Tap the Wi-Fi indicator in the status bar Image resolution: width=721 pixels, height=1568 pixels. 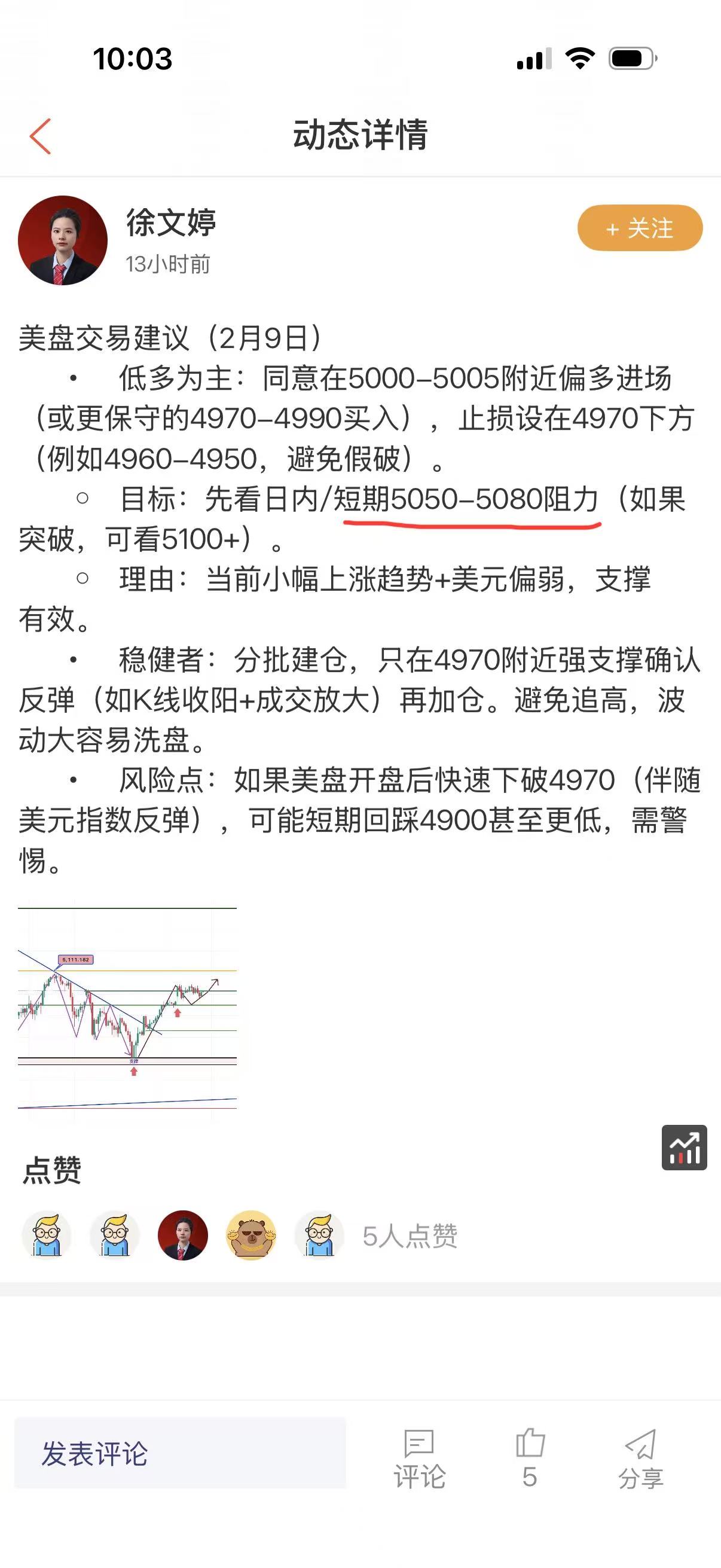coord(579,59)
